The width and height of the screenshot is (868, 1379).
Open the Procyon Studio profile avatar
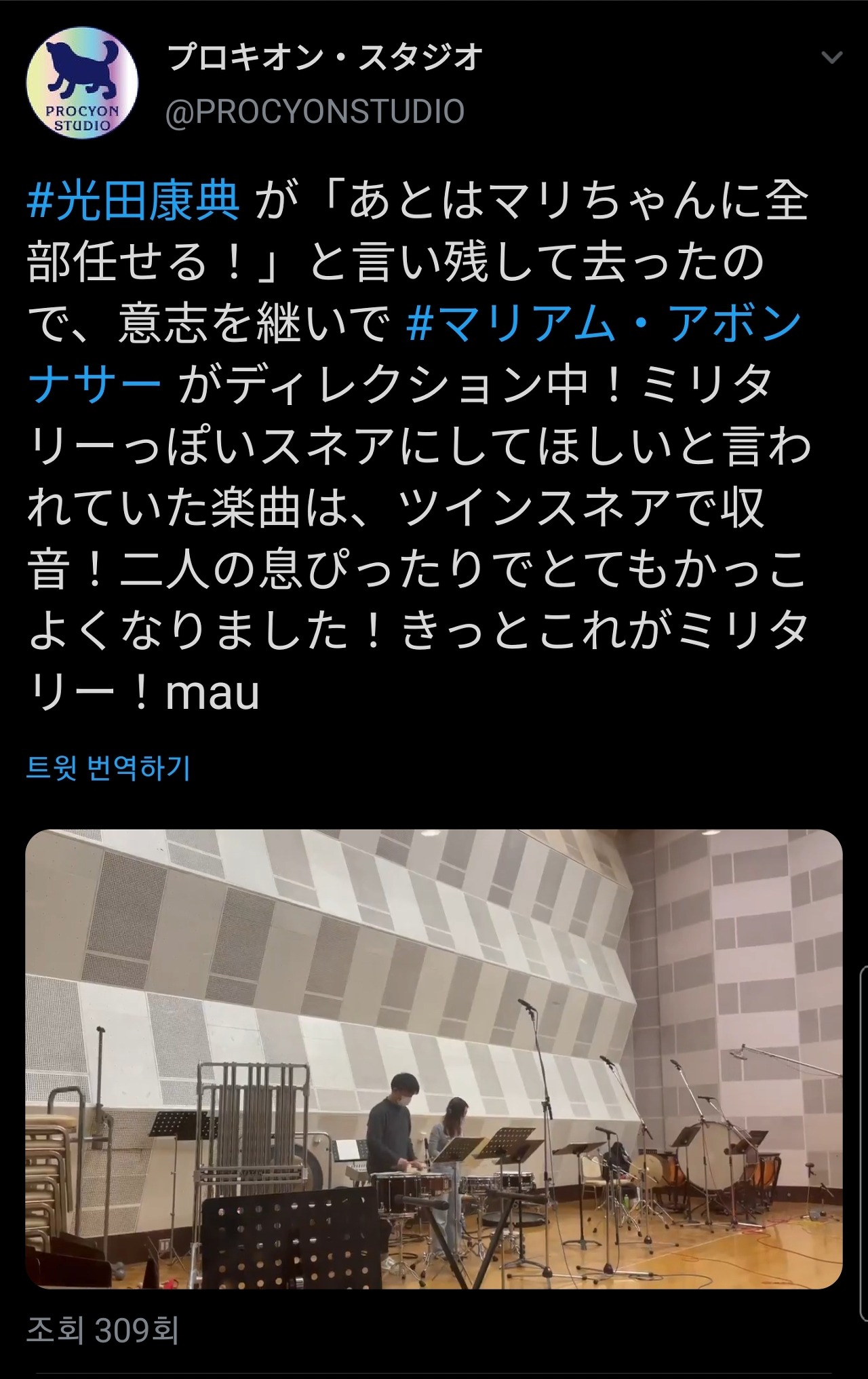[x=82, y=83]
